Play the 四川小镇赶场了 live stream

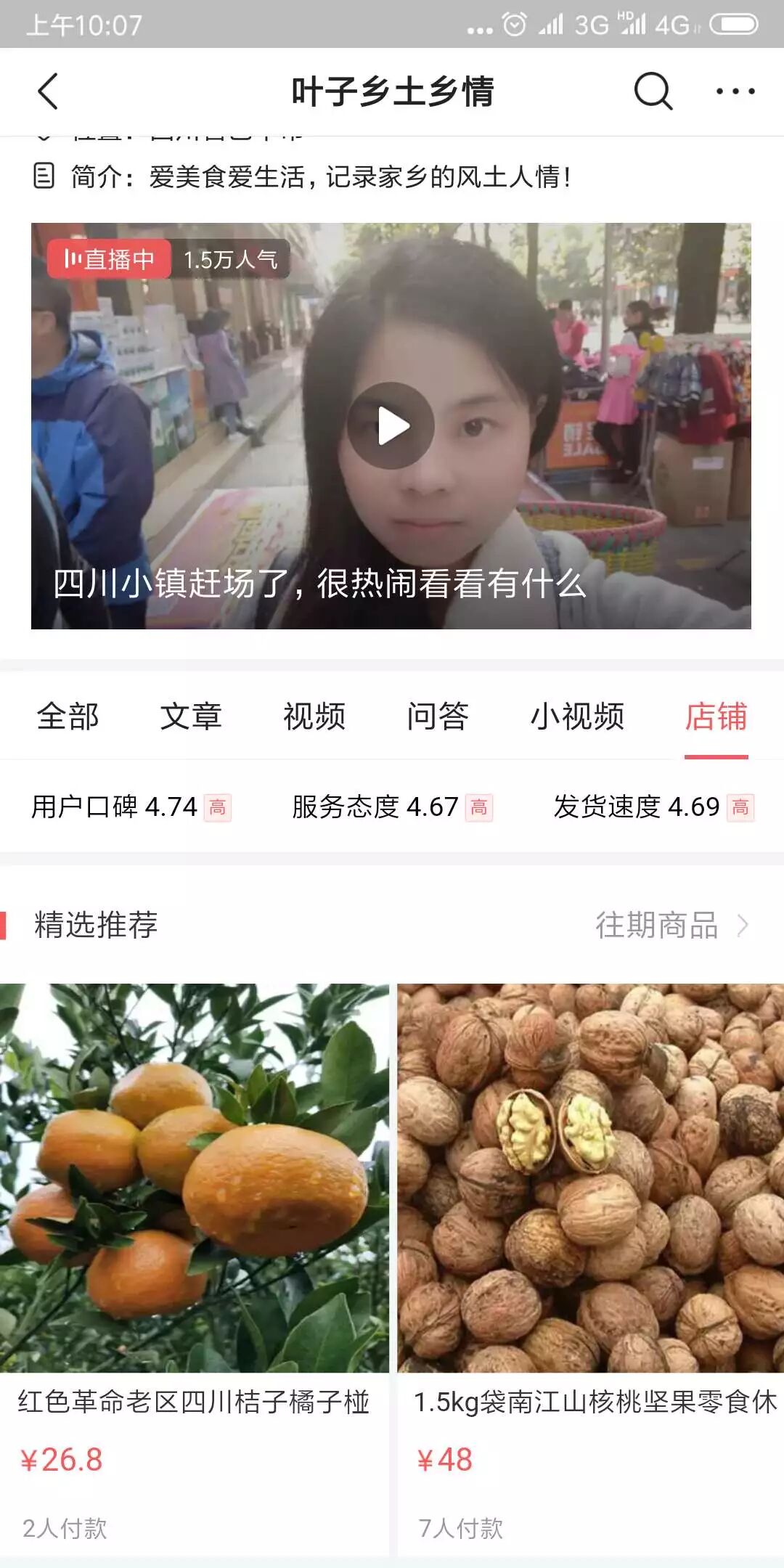391,426
